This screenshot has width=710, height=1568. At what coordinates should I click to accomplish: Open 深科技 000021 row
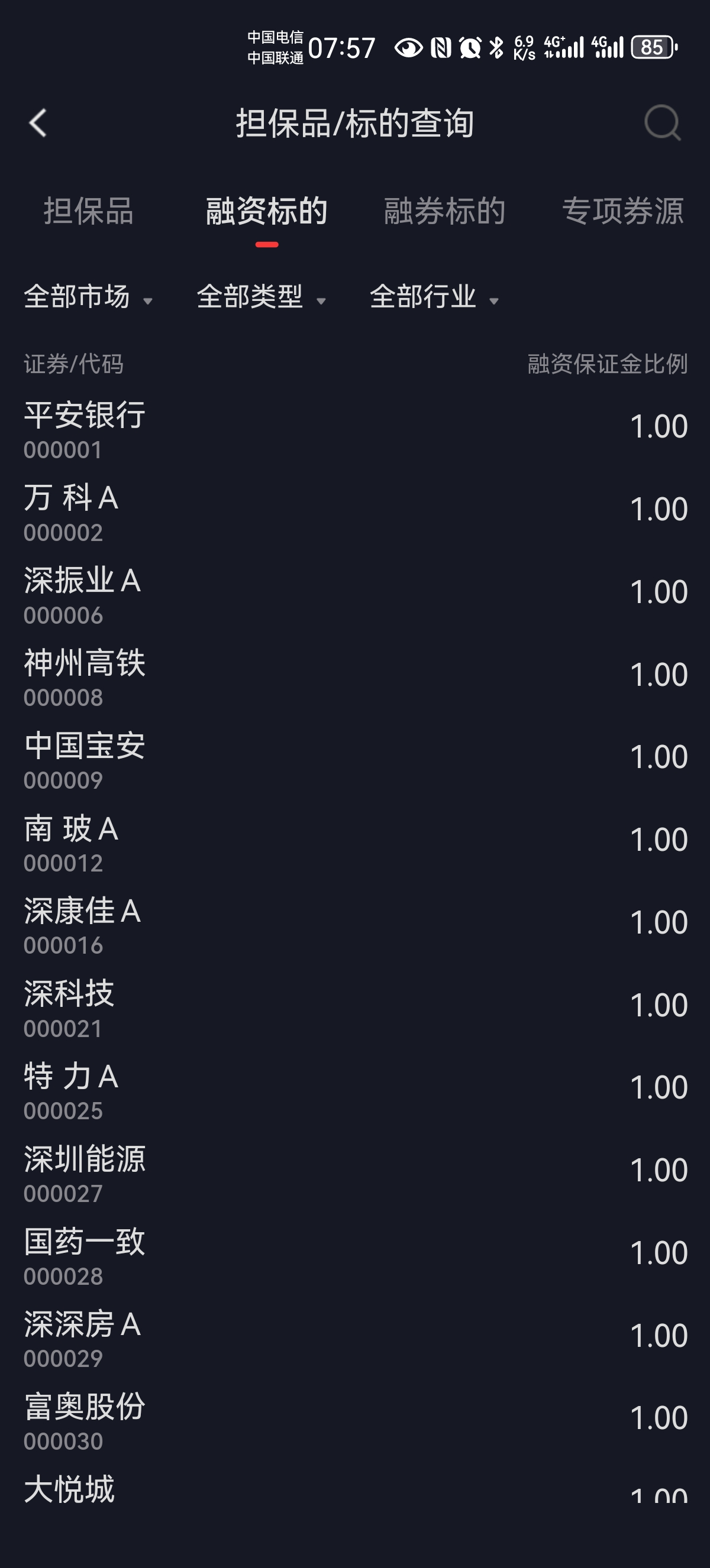[355, 1008]
